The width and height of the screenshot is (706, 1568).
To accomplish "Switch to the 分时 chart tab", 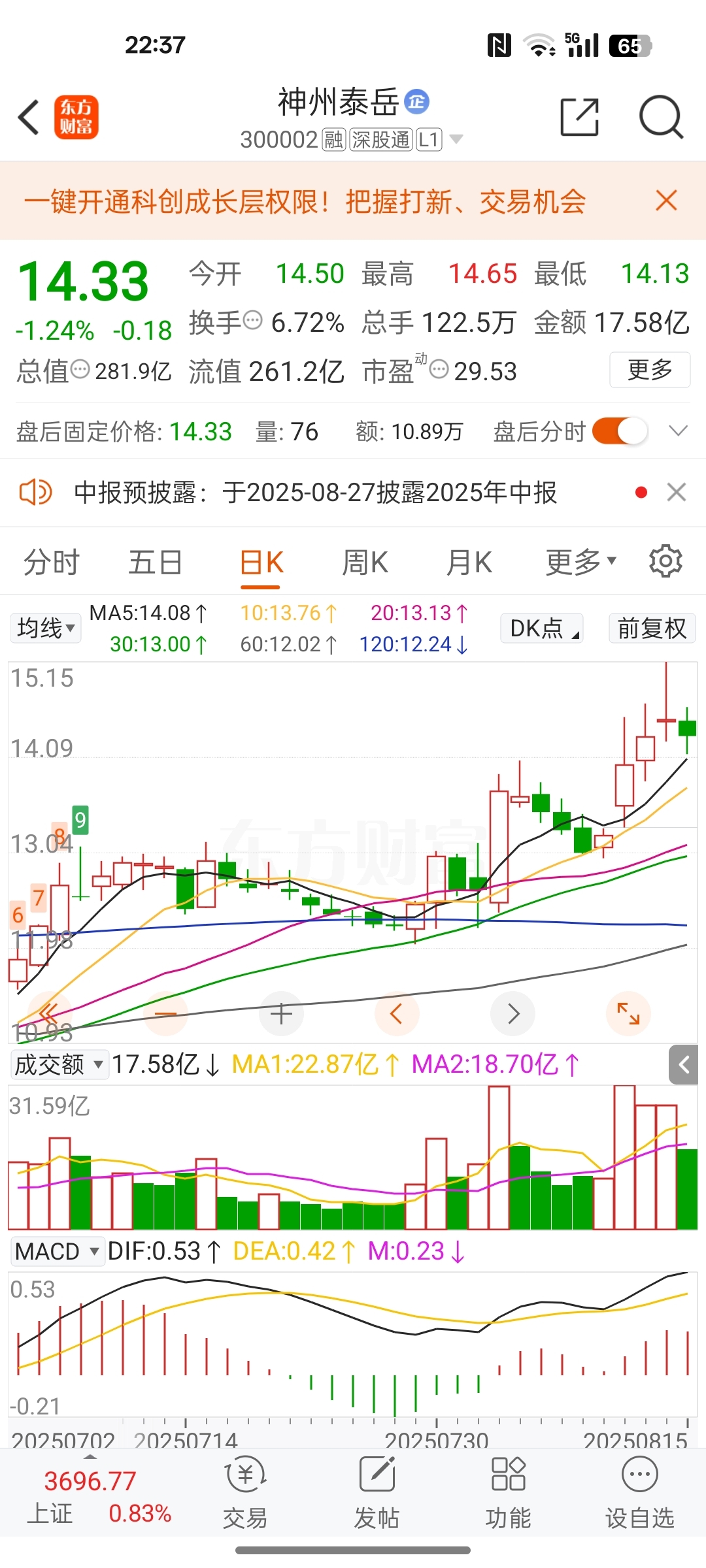I will click(51, 562).
